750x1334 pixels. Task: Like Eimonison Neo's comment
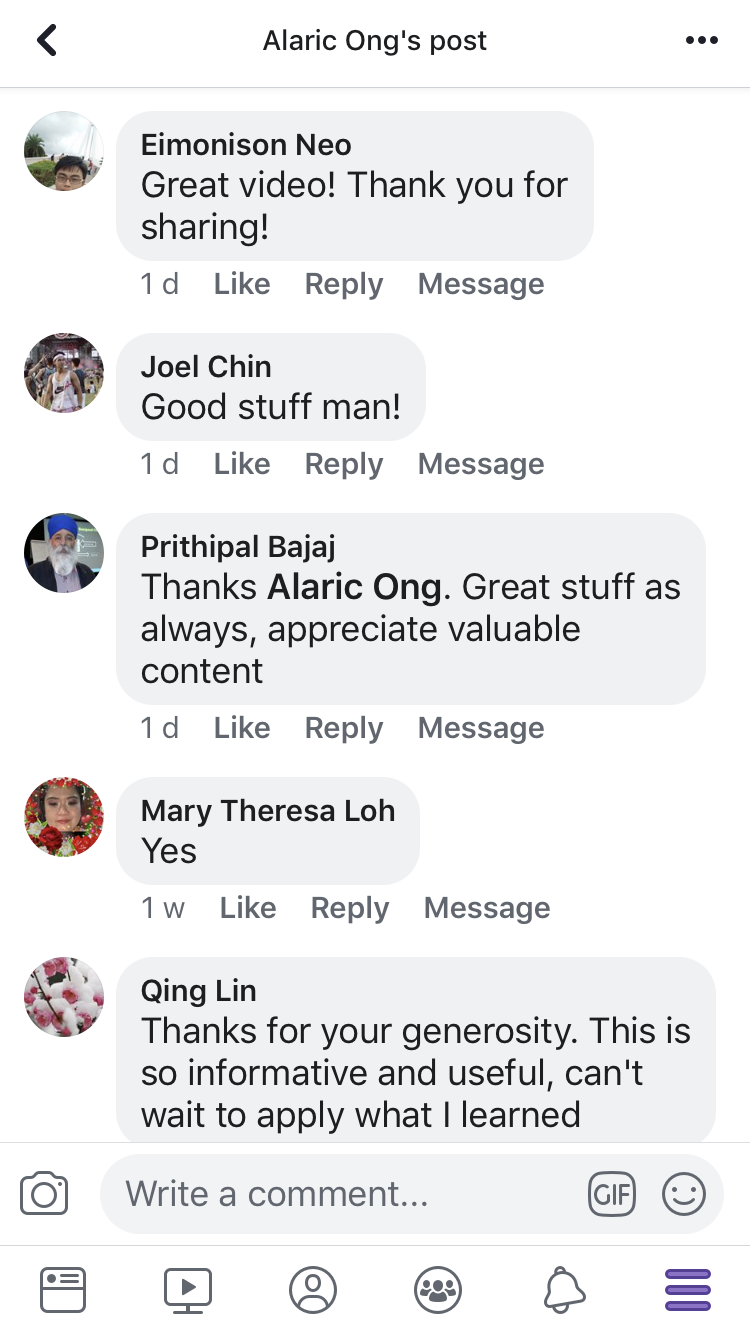pos(242,284)
